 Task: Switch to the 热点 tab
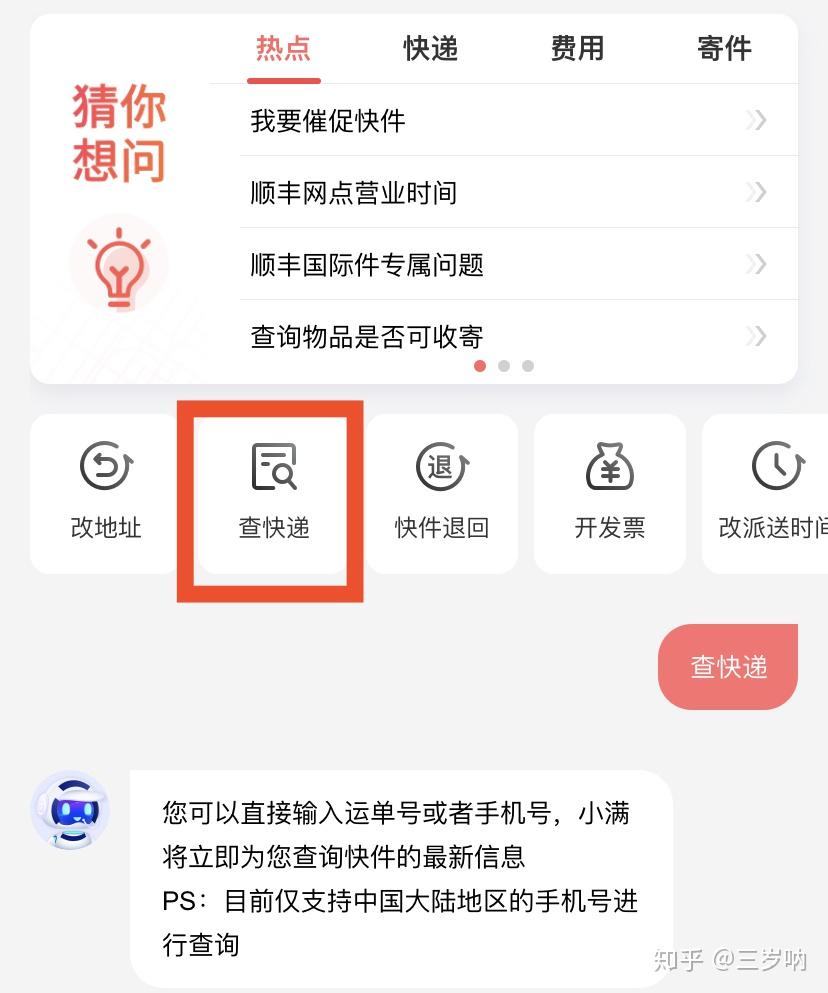(x=283, y=48)
